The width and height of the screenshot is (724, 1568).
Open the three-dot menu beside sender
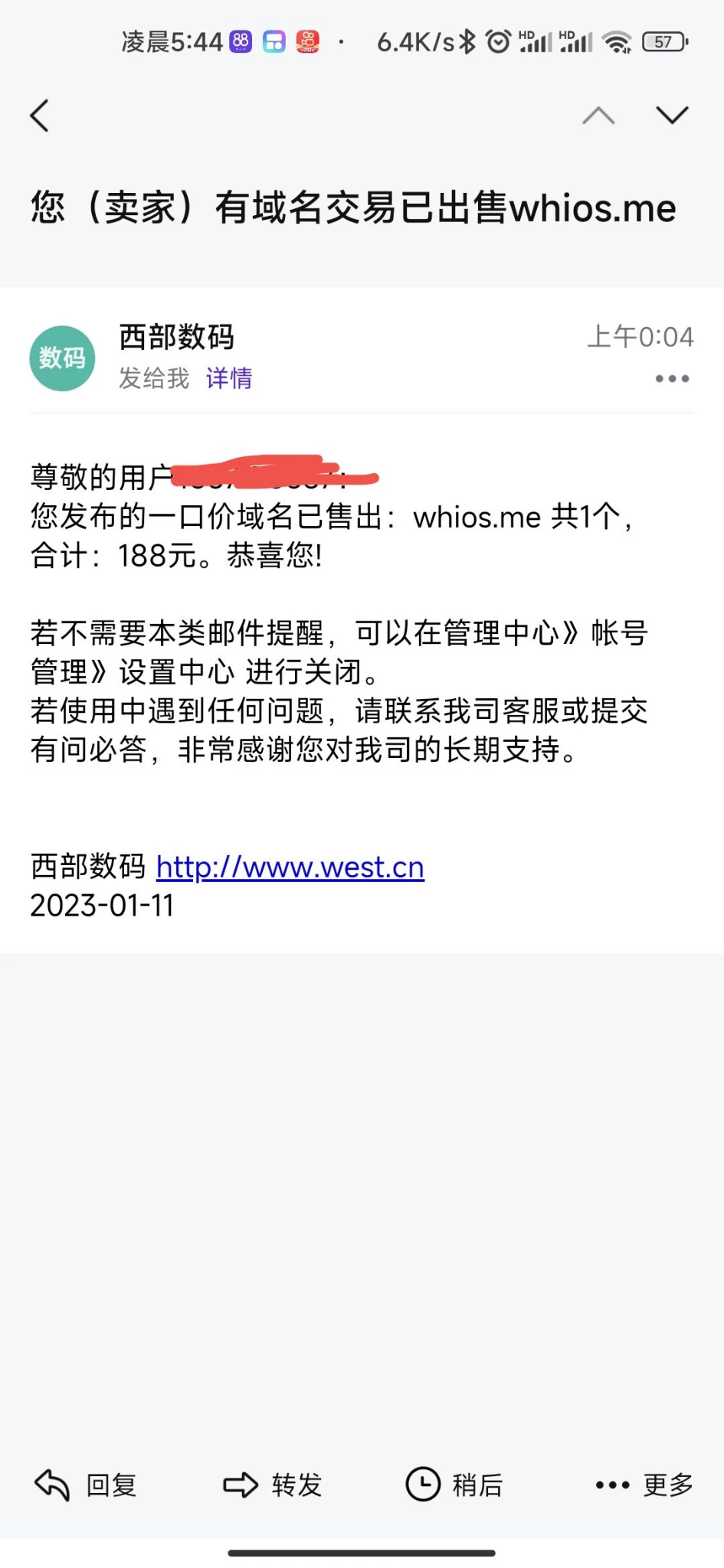[x=672, y=378]
